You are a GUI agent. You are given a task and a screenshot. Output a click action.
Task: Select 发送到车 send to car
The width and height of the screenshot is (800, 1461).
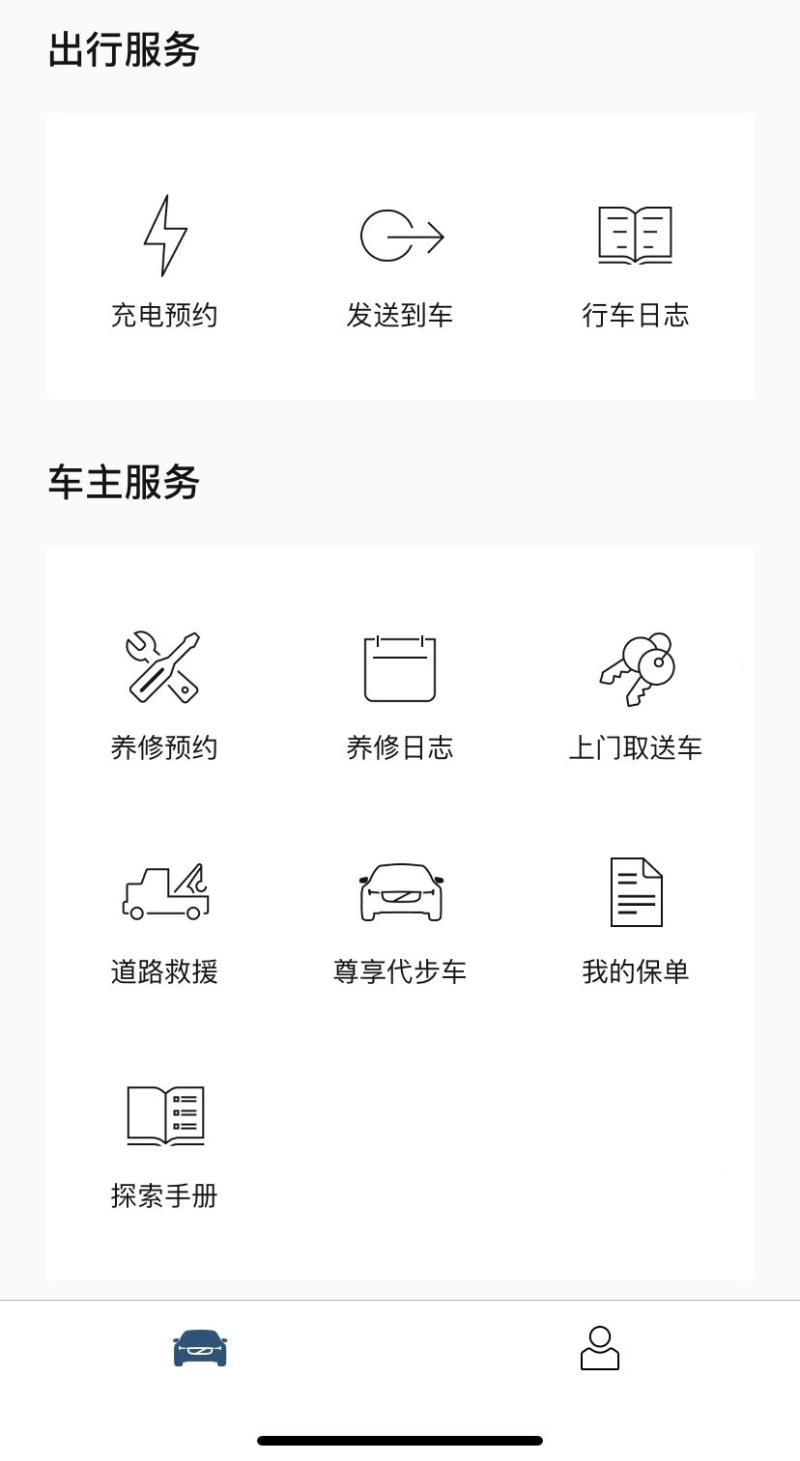[400, 262]
